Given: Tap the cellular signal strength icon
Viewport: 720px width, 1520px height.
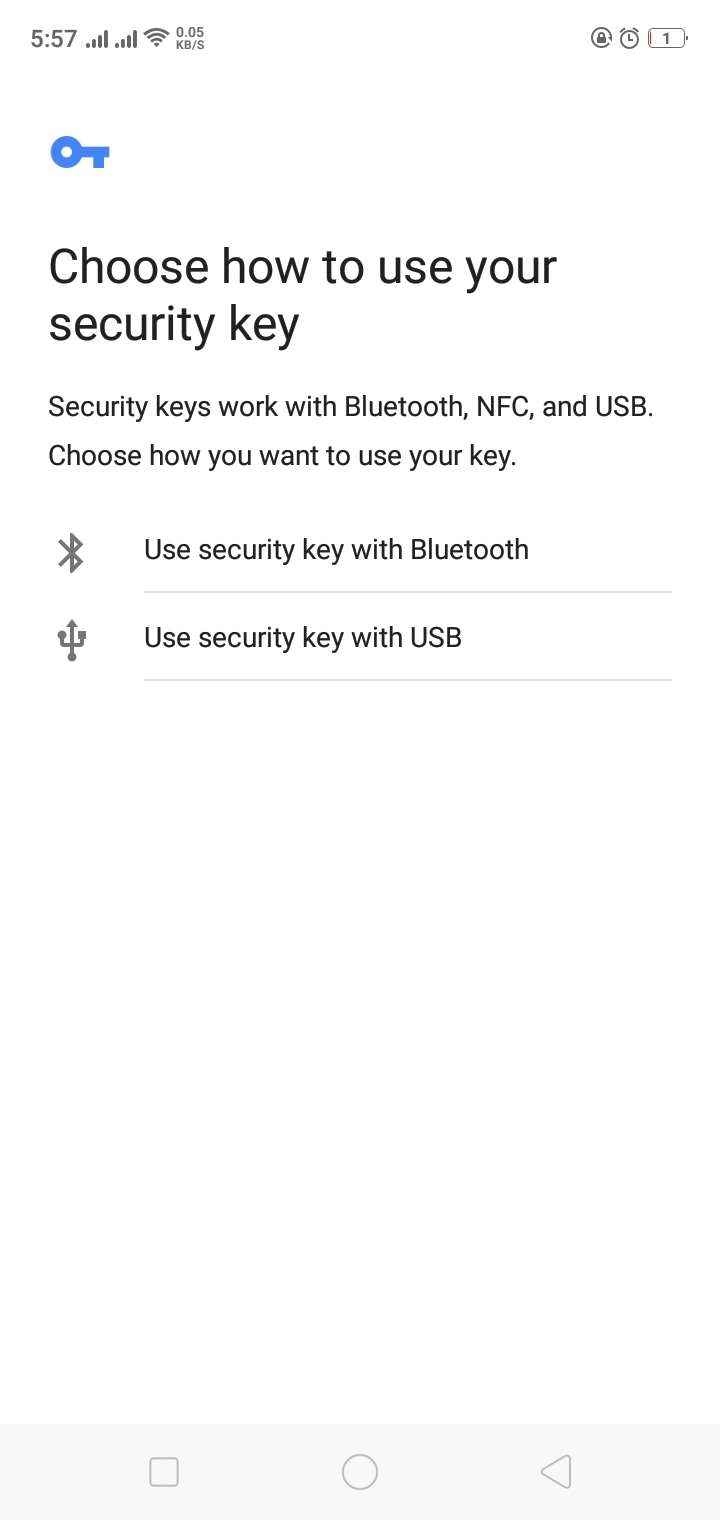Looking at the screenshot, I should pos(95,38).
